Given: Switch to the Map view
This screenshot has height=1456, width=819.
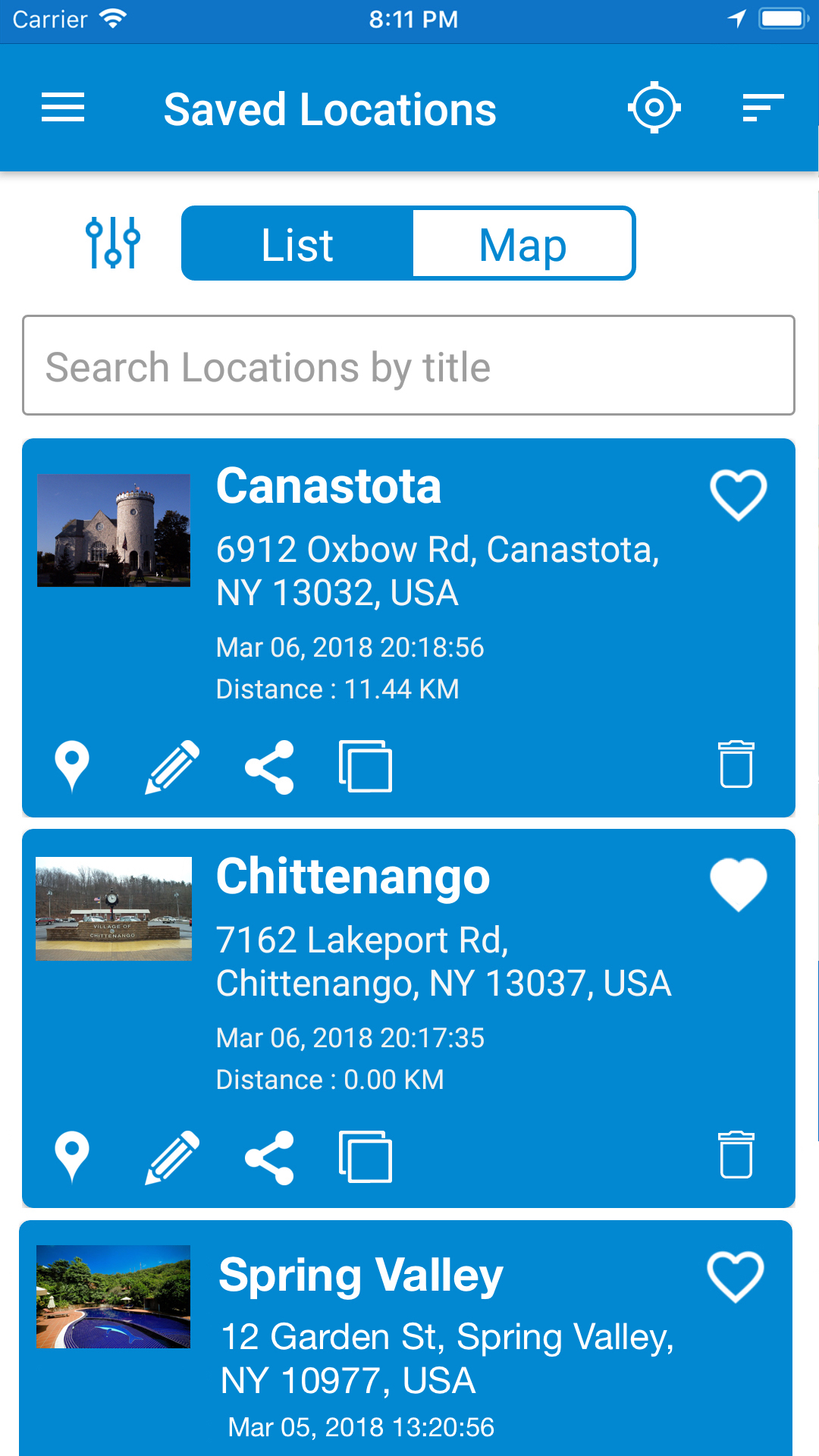Looking at the screenshot, I should tap(522, 243).
